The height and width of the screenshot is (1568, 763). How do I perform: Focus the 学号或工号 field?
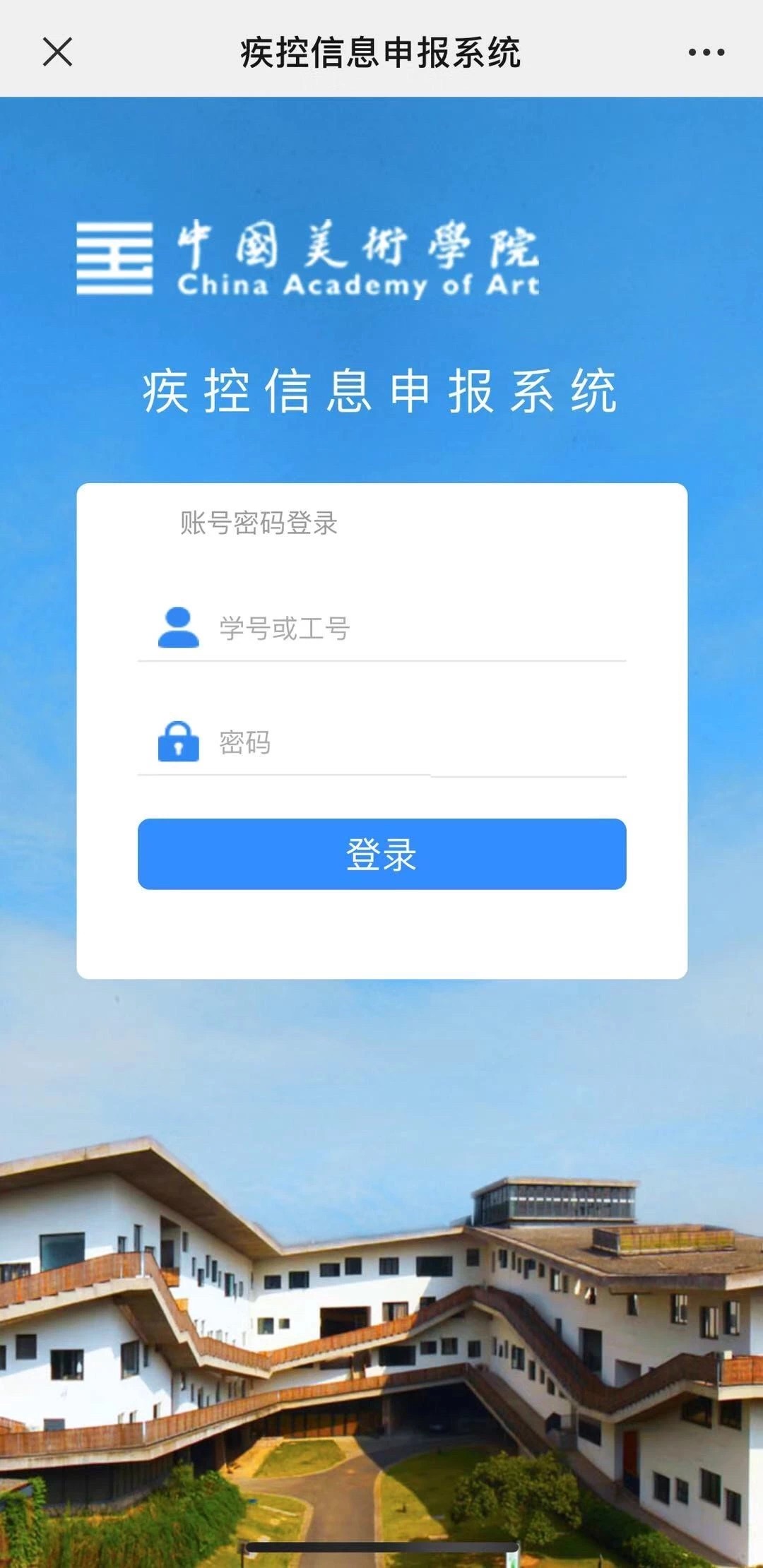pyautogui.click(x=417, y=628)
